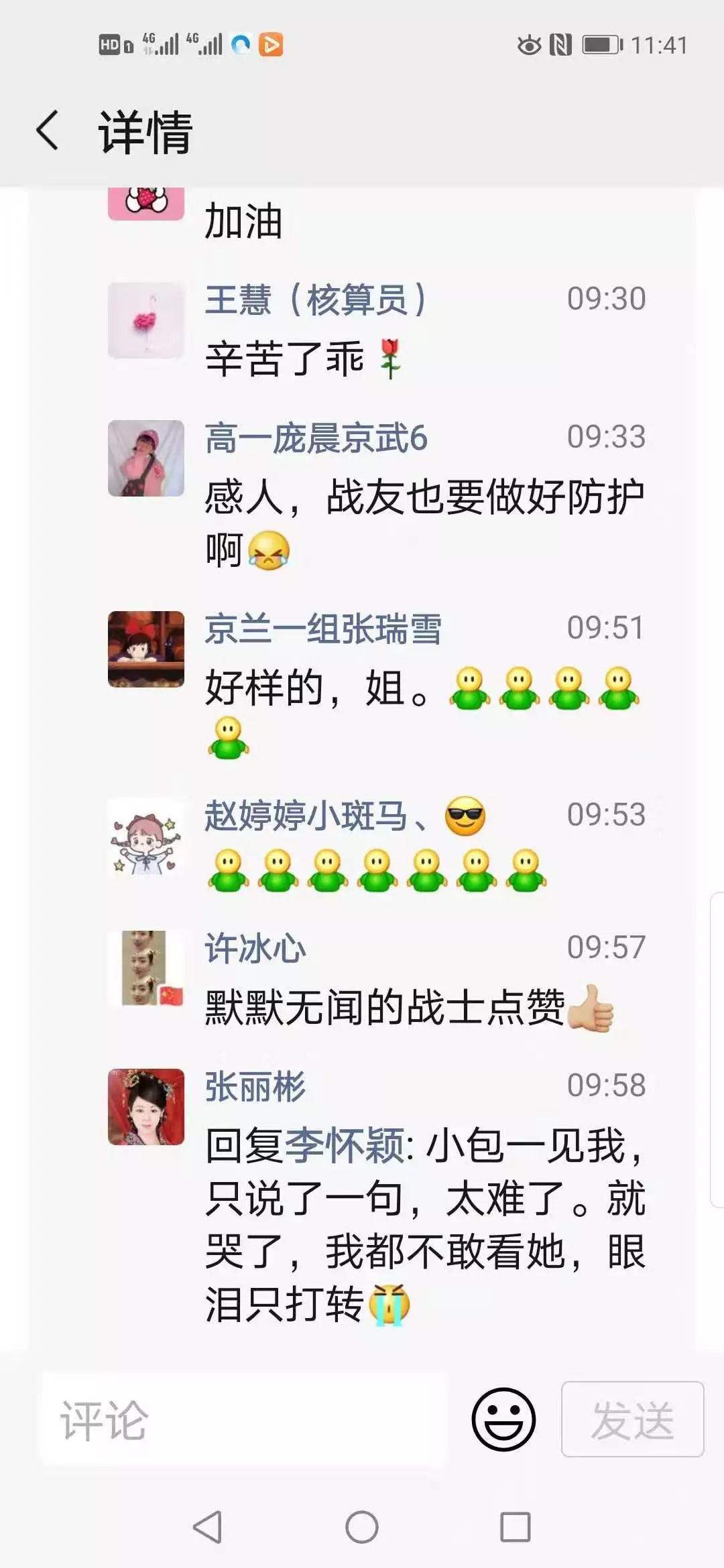Tap the 发送 send button
The image size is (724, 1568).
(632, 1419)
